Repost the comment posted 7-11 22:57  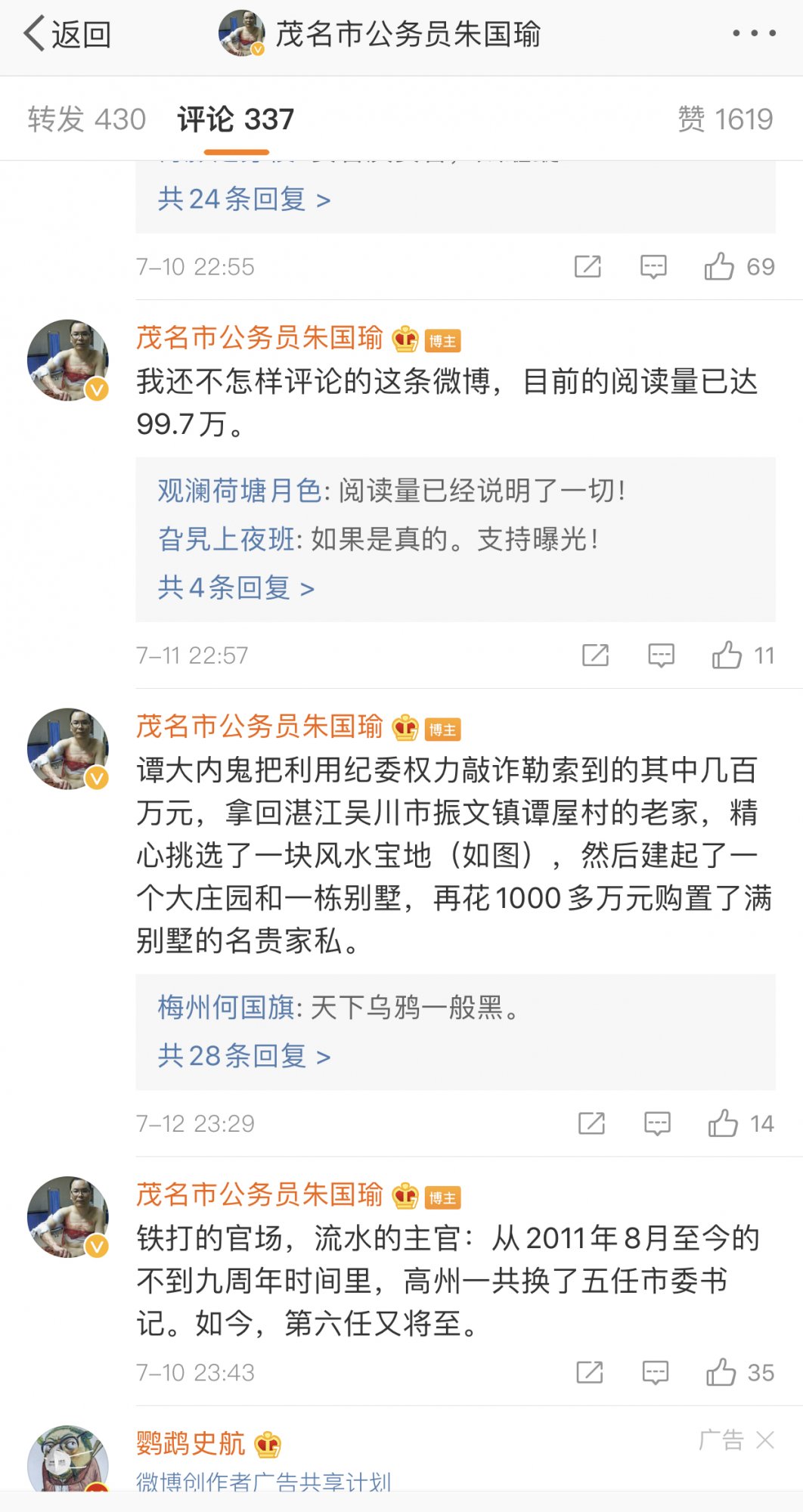point(595,655)
